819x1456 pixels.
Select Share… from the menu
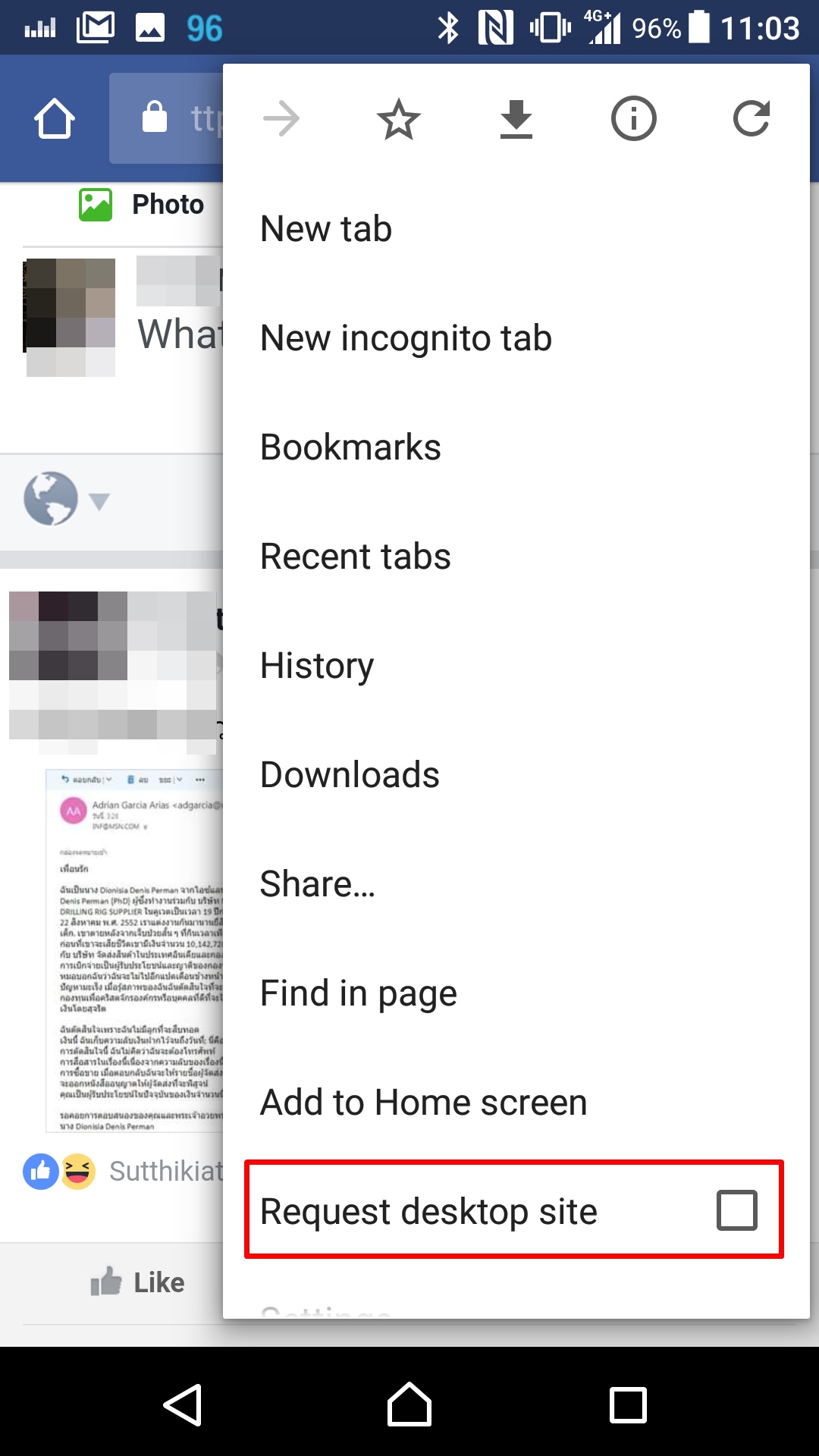(x=318, y=884)
